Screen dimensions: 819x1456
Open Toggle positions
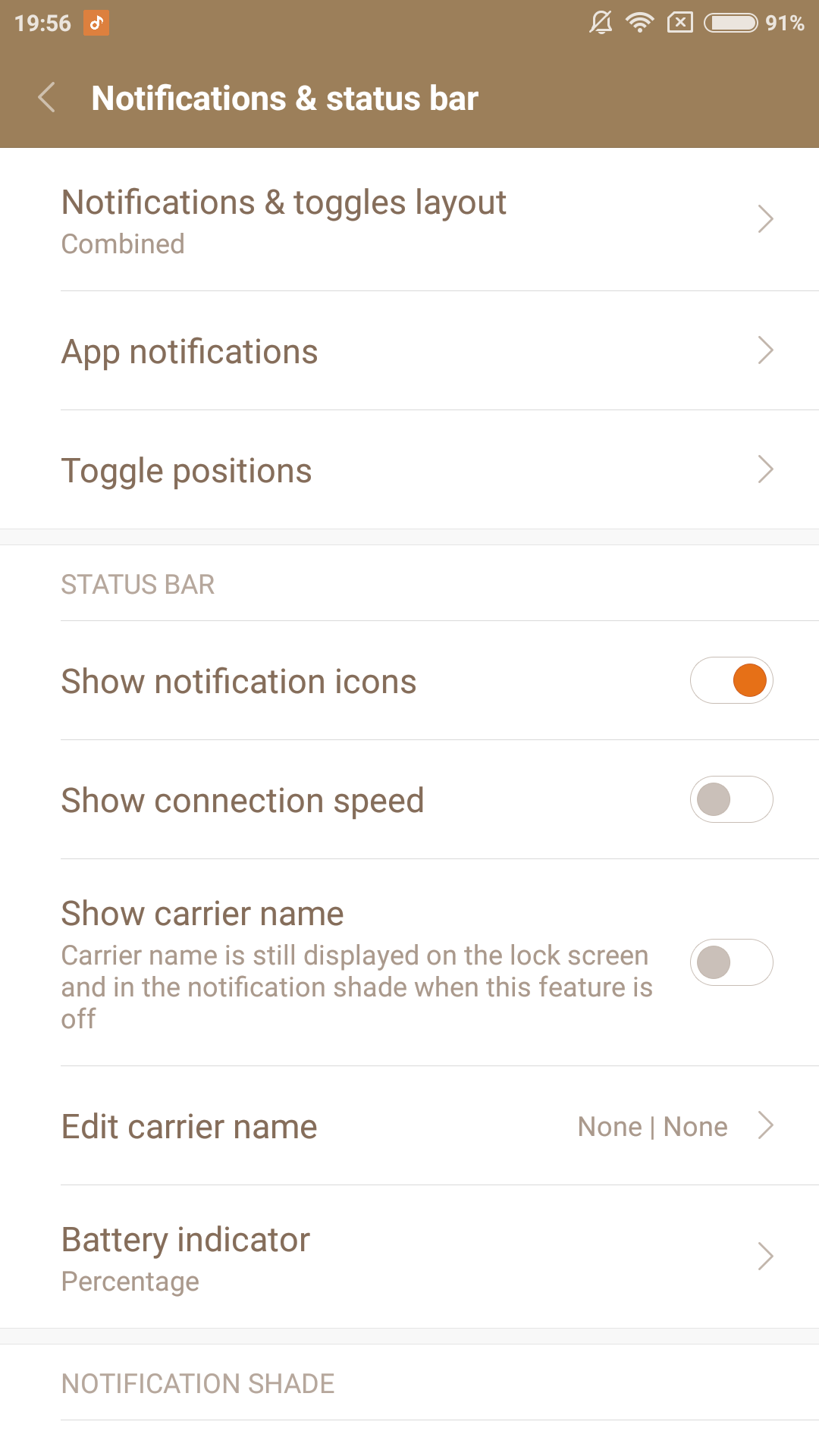[409, 470]
